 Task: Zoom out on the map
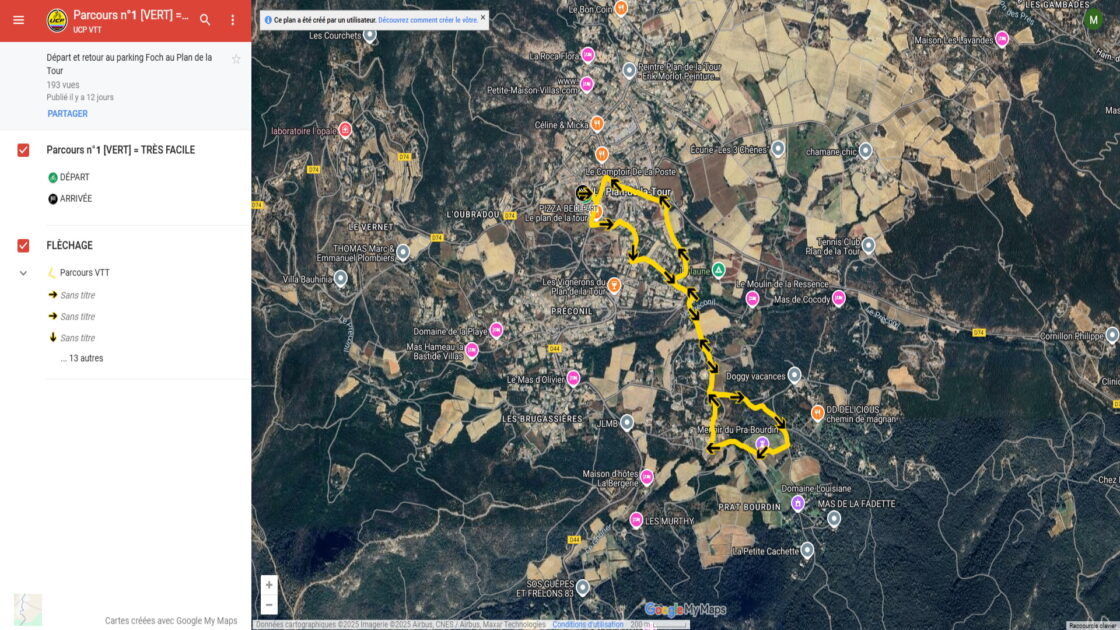click(269, 604)
